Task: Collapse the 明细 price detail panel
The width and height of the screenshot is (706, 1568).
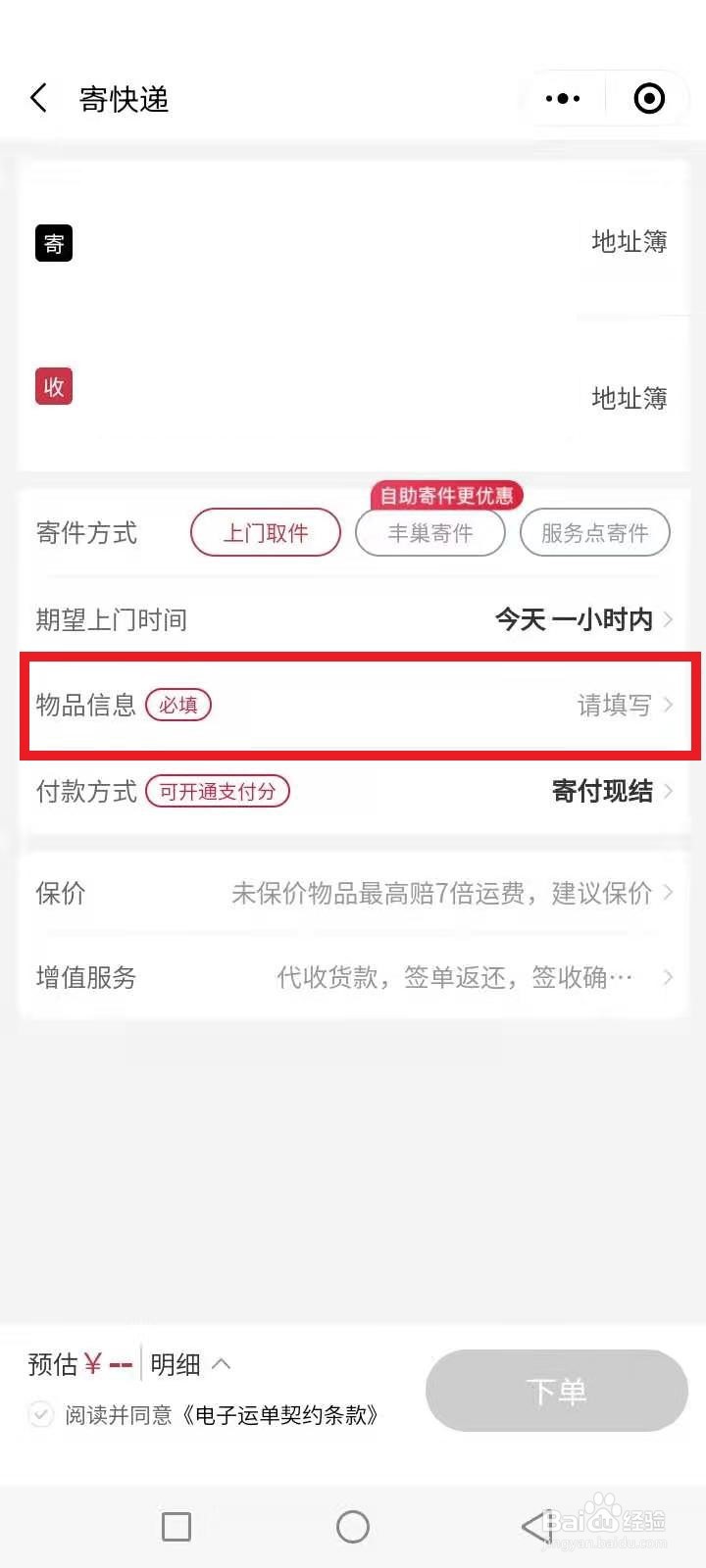Action: click(x=190, y=1364)
